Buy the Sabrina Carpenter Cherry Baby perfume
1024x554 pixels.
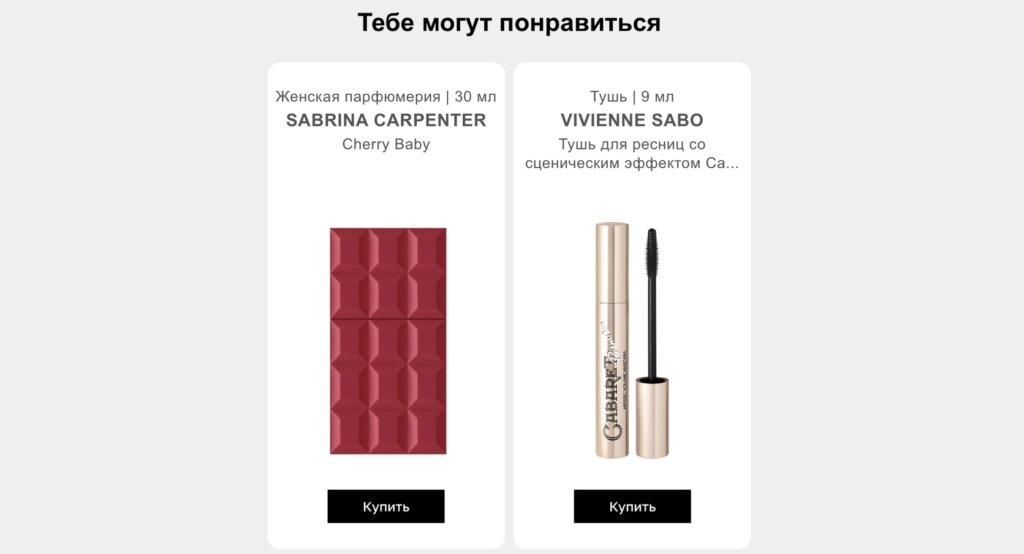[385, 506]
